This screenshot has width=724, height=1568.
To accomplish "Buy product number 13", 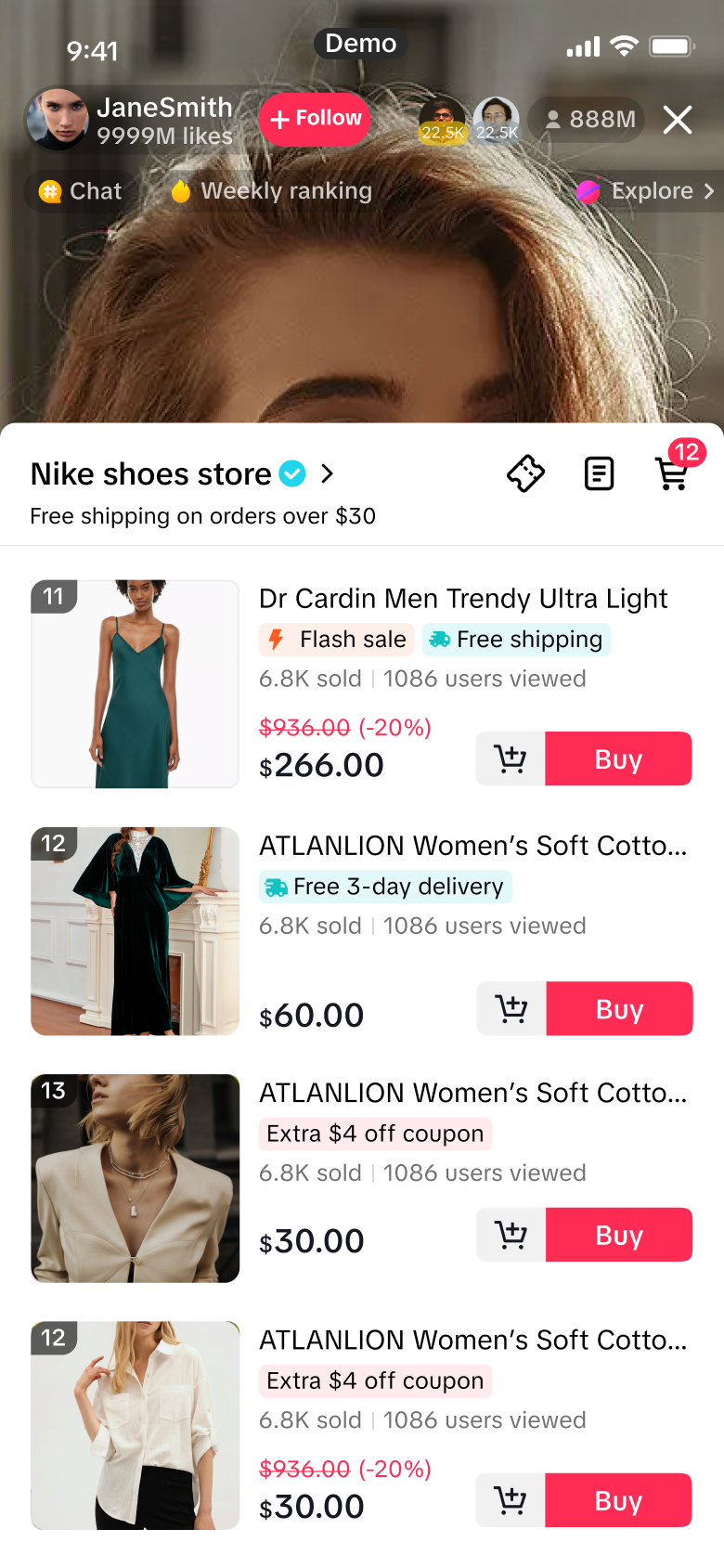I will (619, 1235).
